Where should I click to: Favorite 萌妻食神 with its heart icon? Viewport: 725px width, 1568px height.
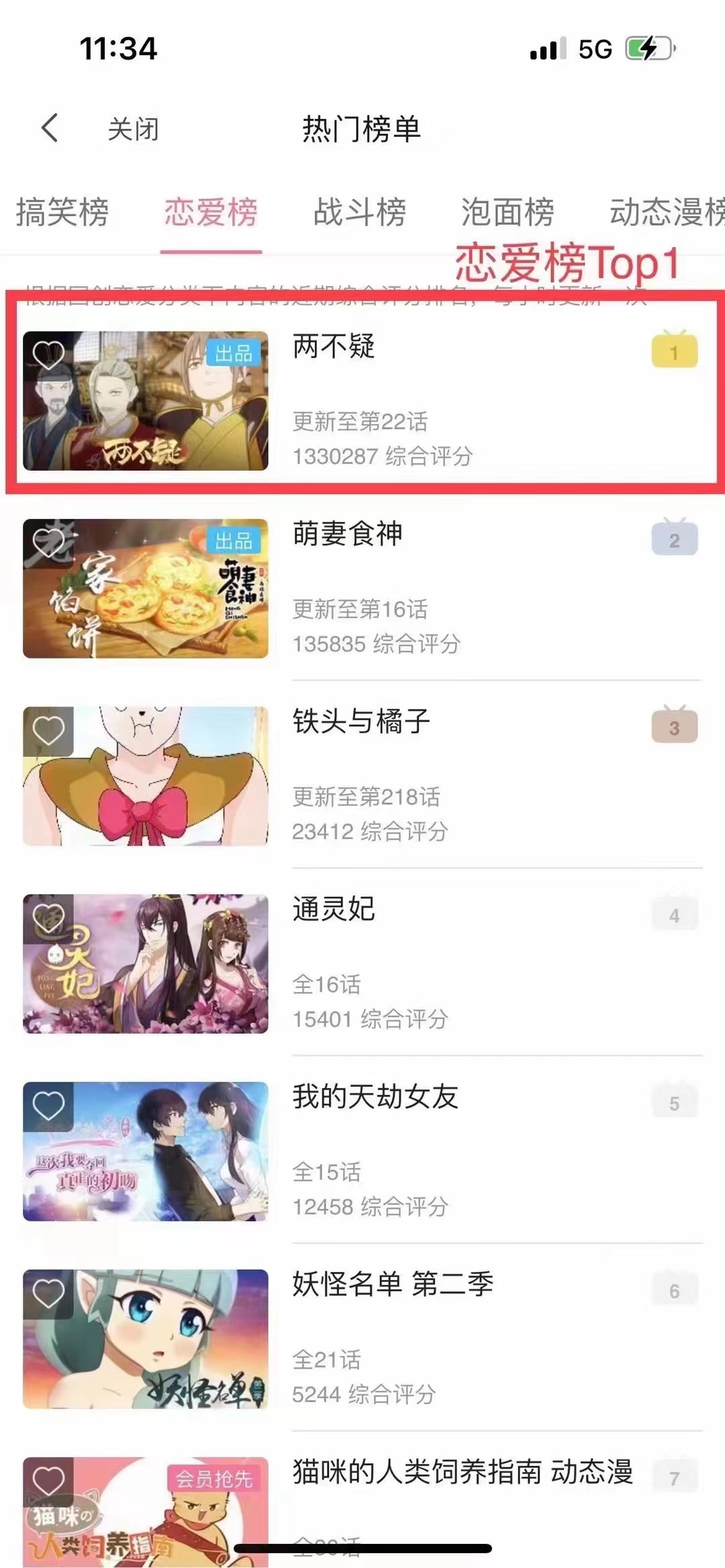(x=48, y=543)
